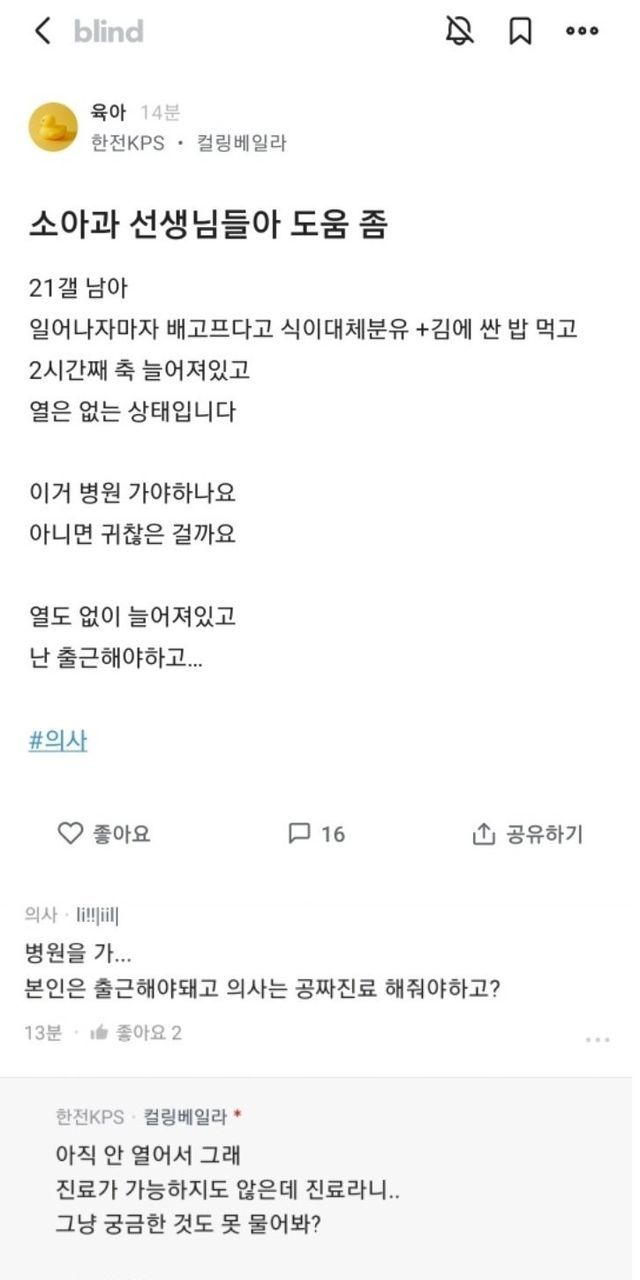Screen dimensions: 640x1280
Task: Open options for the 의사 comment
Action: click(597, 1040)
